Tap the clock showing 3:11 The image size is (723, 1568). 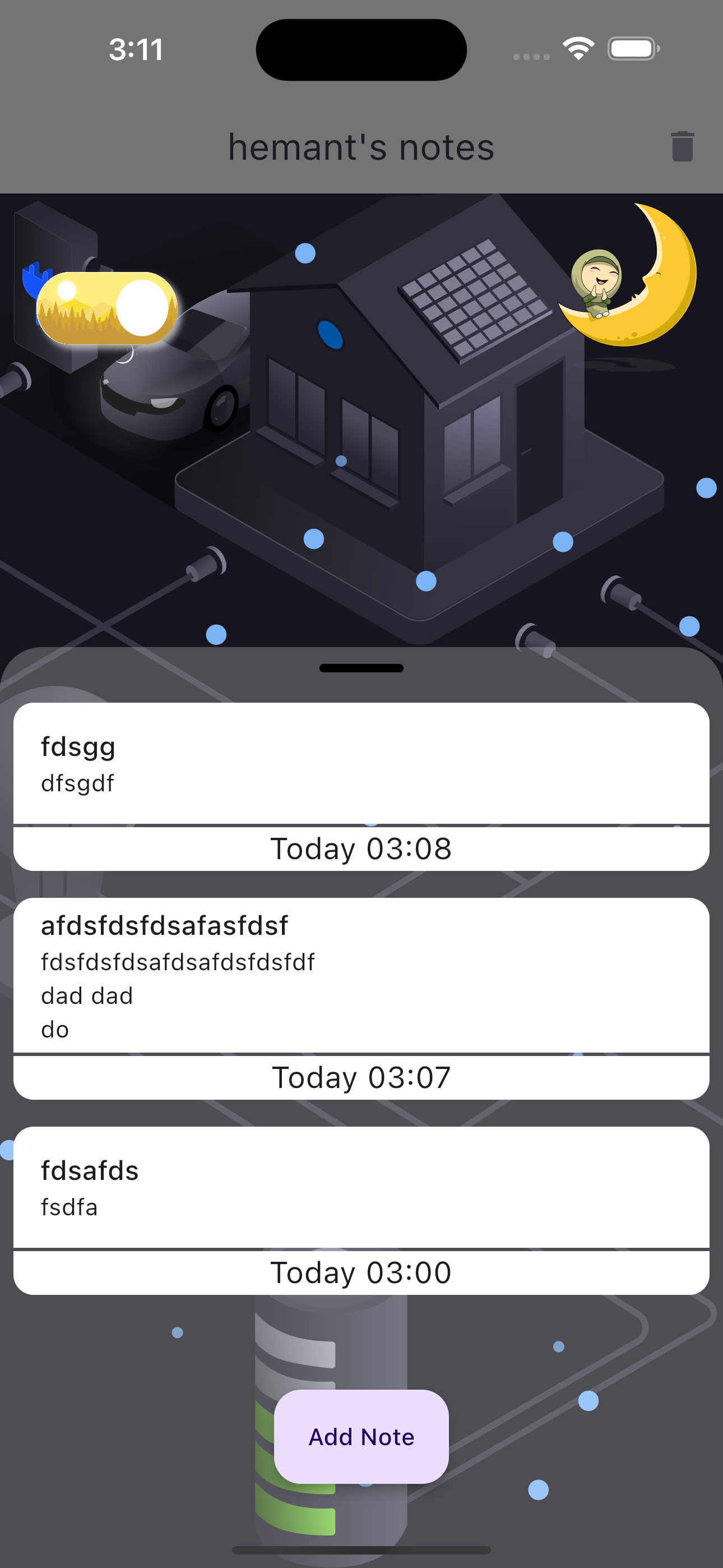135,49
